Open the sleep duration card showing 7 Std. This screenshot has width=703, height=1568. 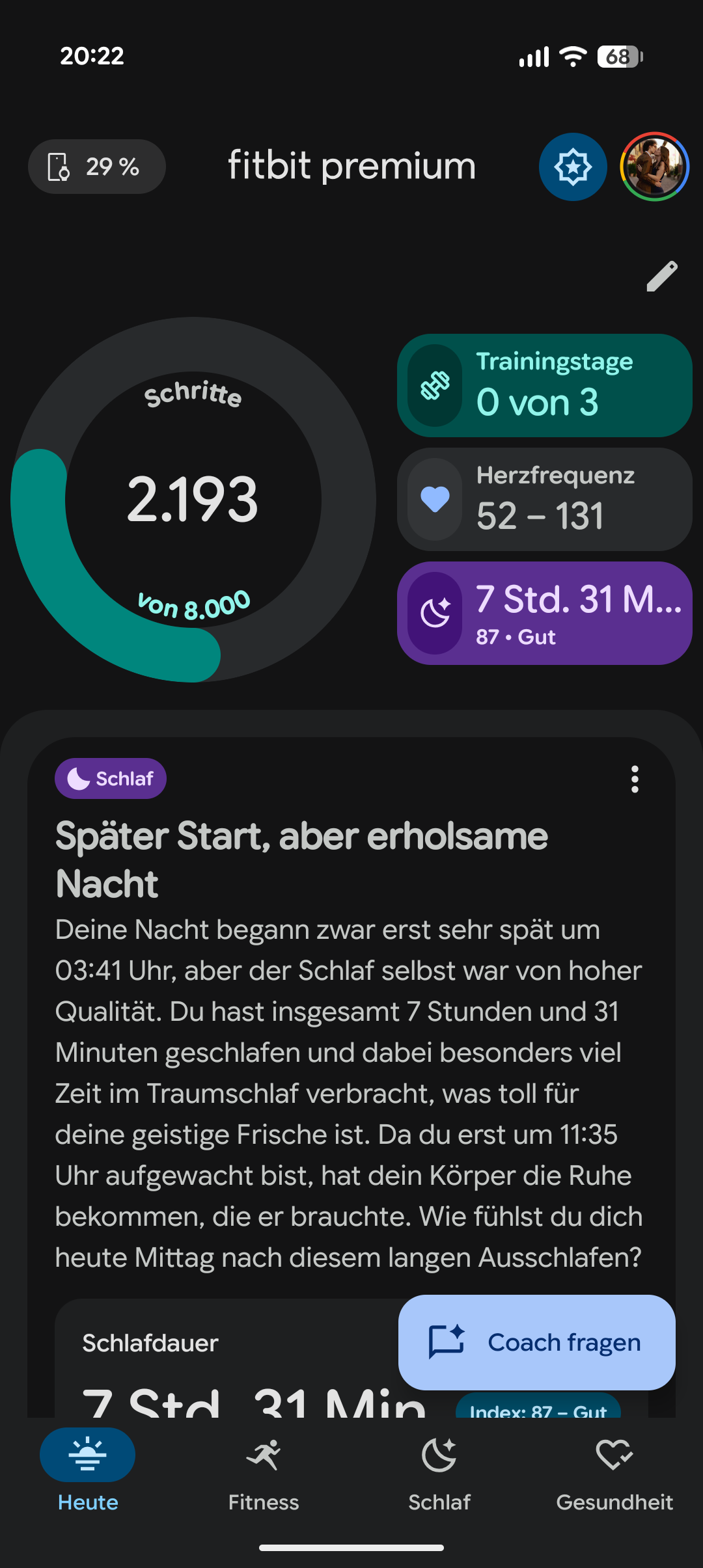[x=544, y=613]
